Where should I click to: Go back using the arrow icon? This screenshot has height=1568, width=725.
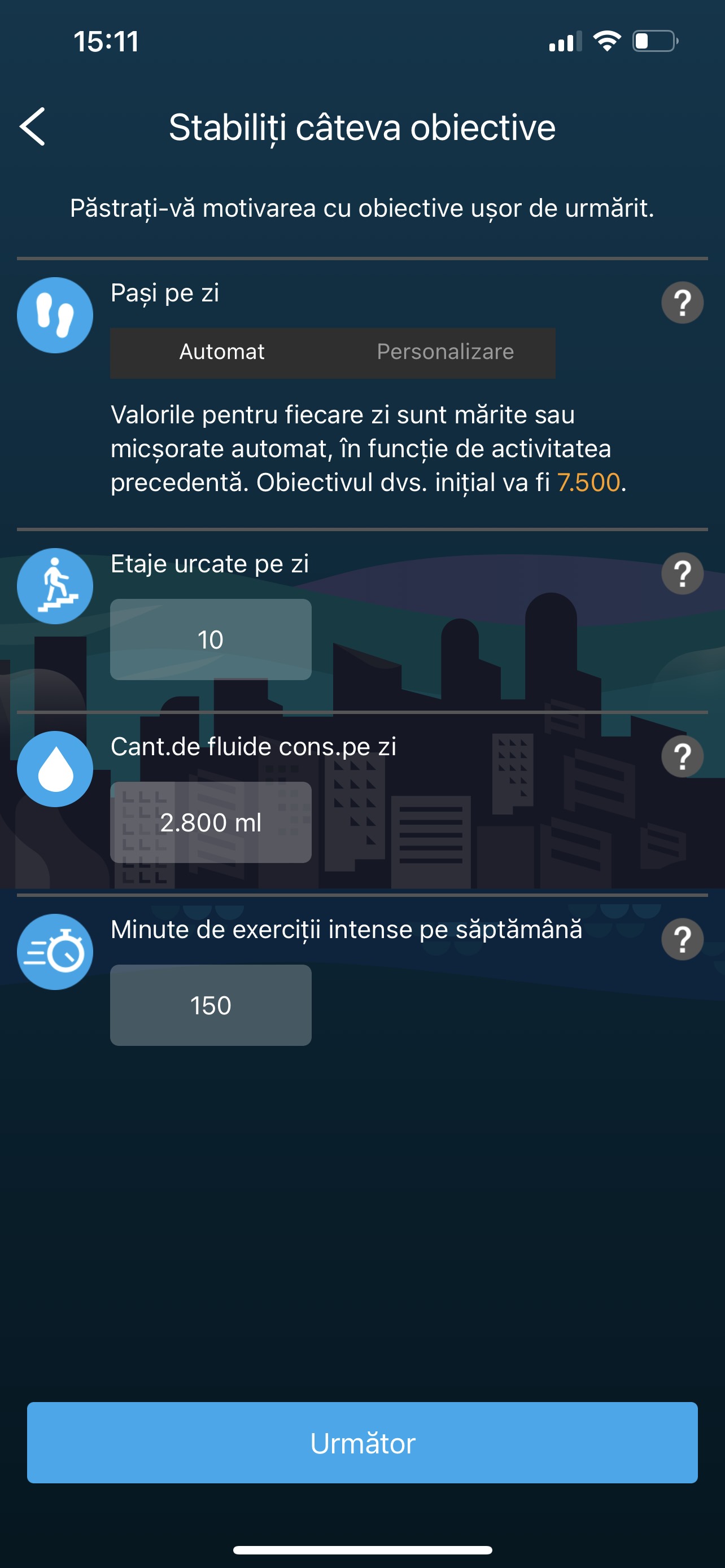coord(32,126)
